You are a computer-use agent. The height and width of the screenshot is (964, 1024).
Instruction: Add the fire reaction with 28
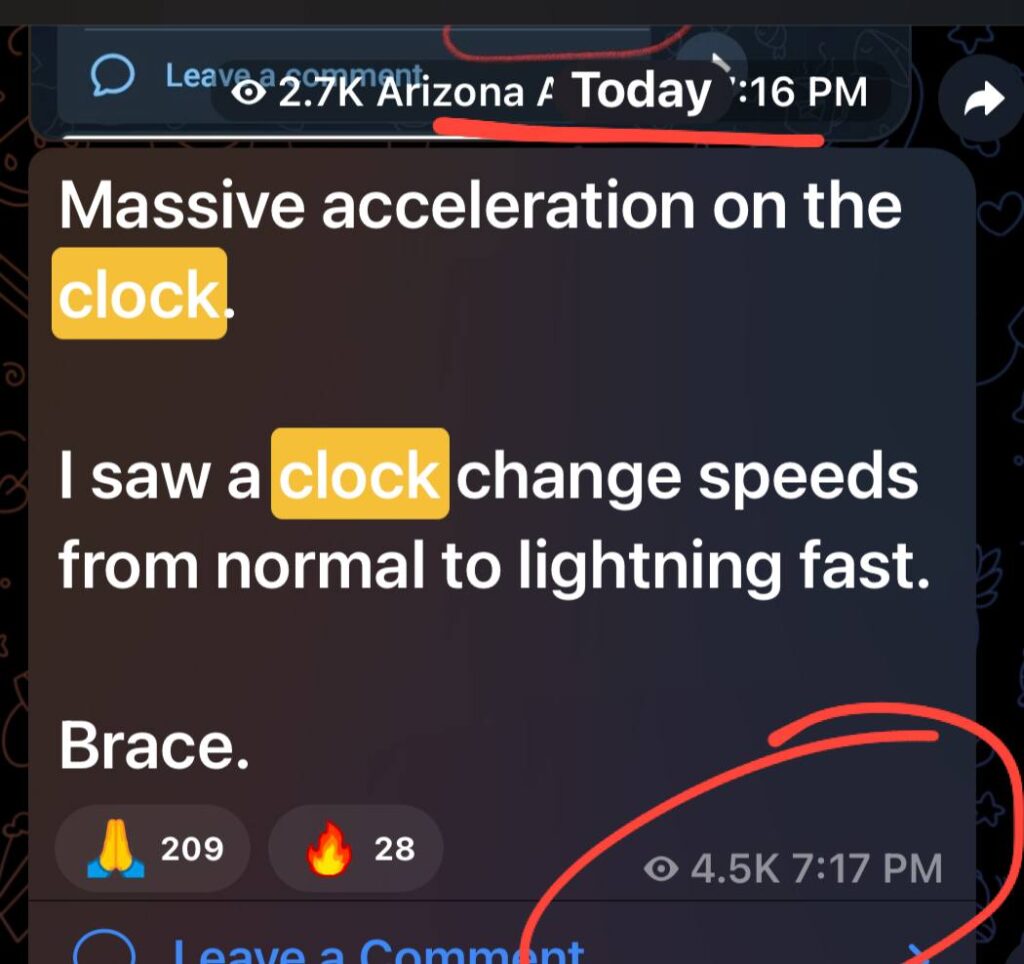pyautogui.click(x=356, y=849)
